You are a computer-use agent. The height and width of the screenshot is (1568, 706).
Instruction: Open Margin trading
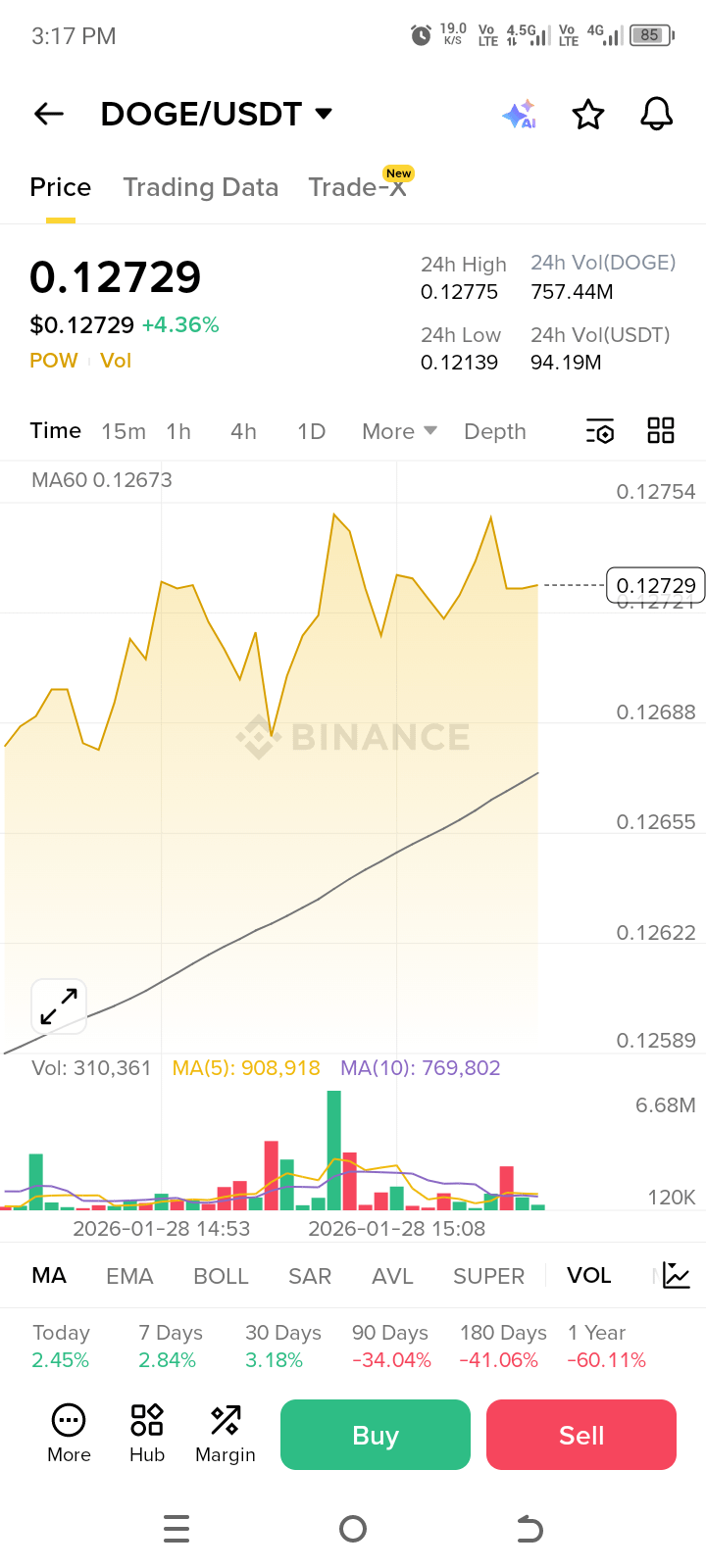pos(226,1434)
